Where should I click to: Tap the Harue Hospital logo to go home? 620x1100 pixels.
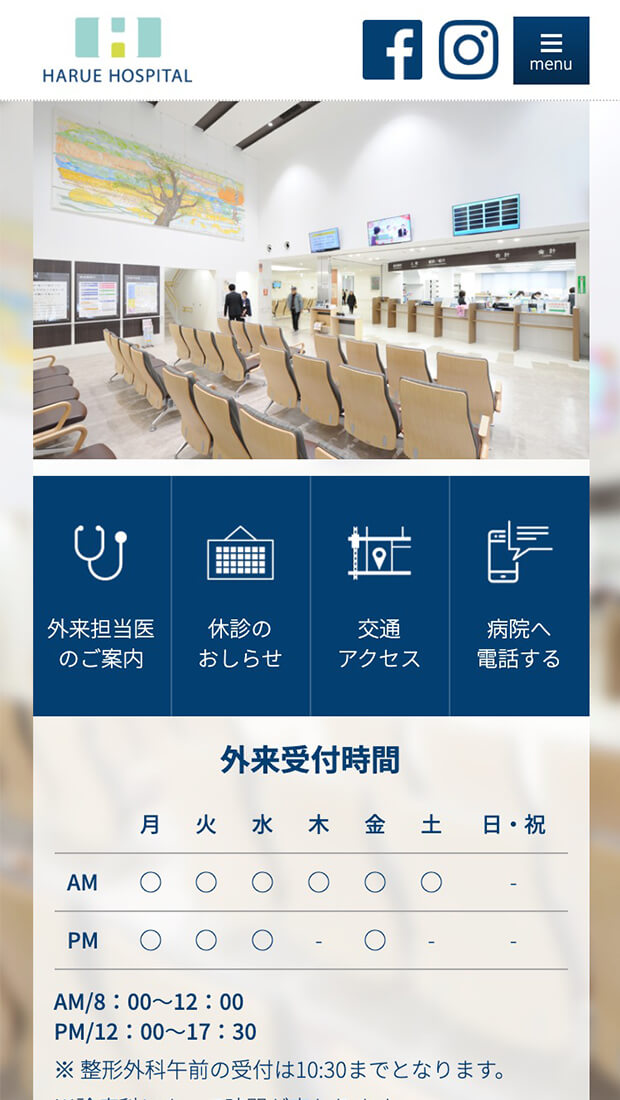point(117,50)
